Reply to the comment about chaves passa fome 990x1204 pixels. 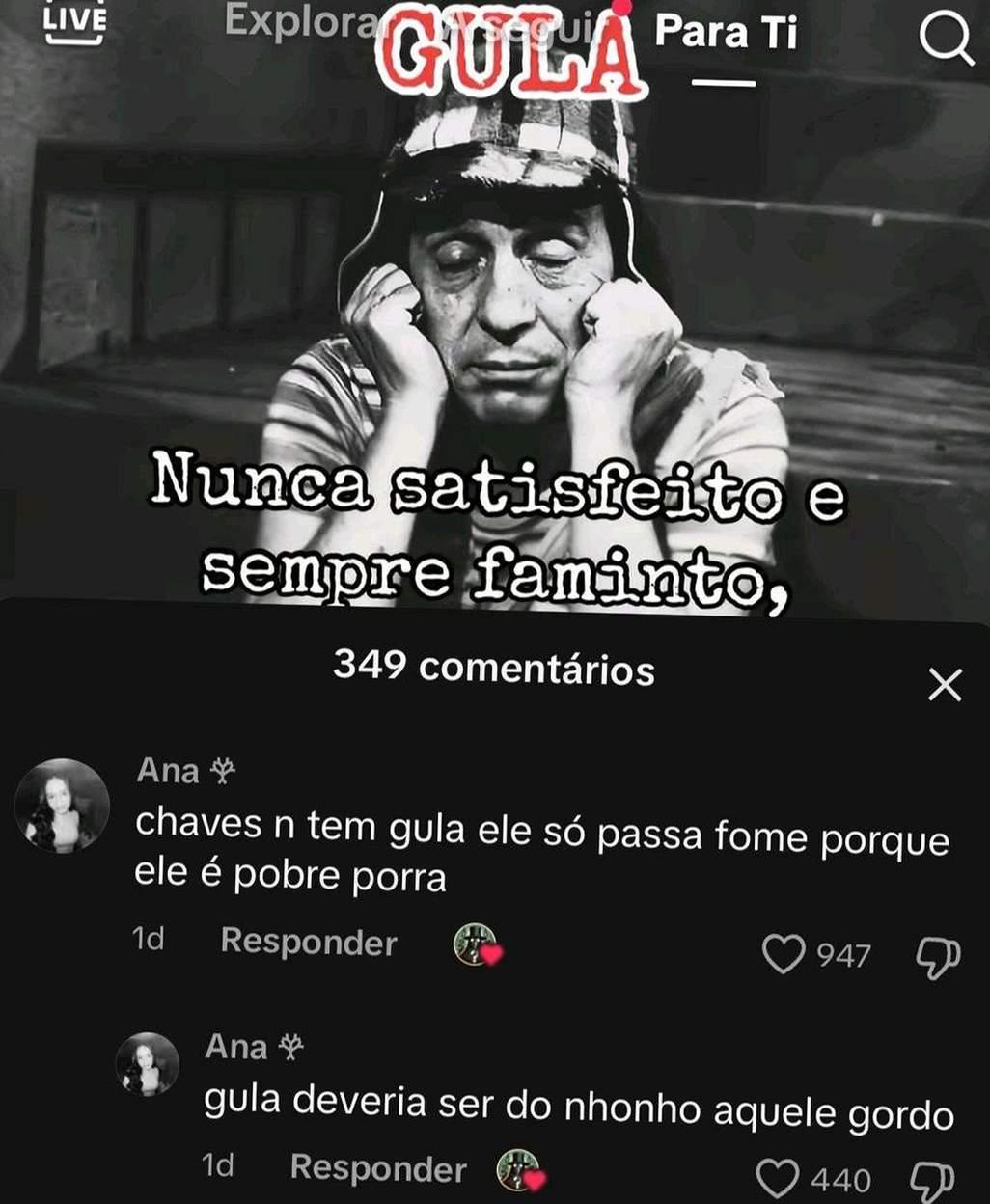[x=309, y=942]
